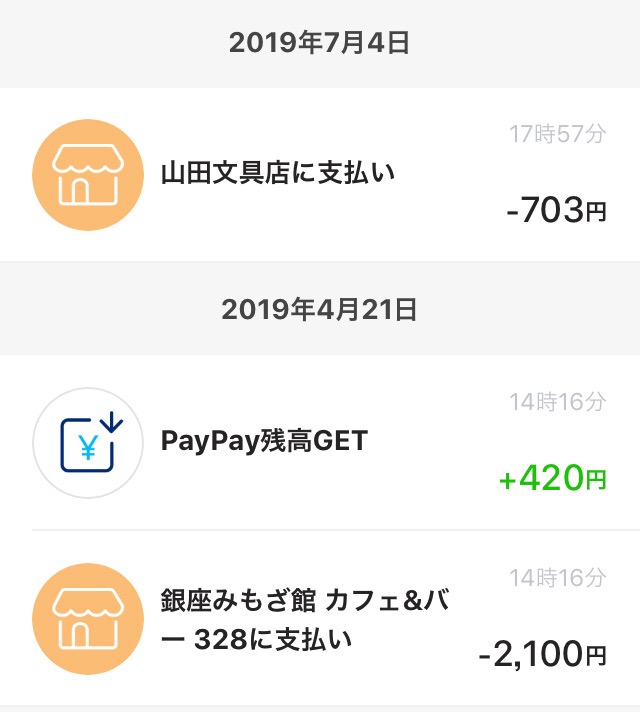The height and width of the screenshot is (712, 640).
Task: Open the 銀座みもざ館 カフェ&バー 328 payment
Action: [x=320, y=618]
